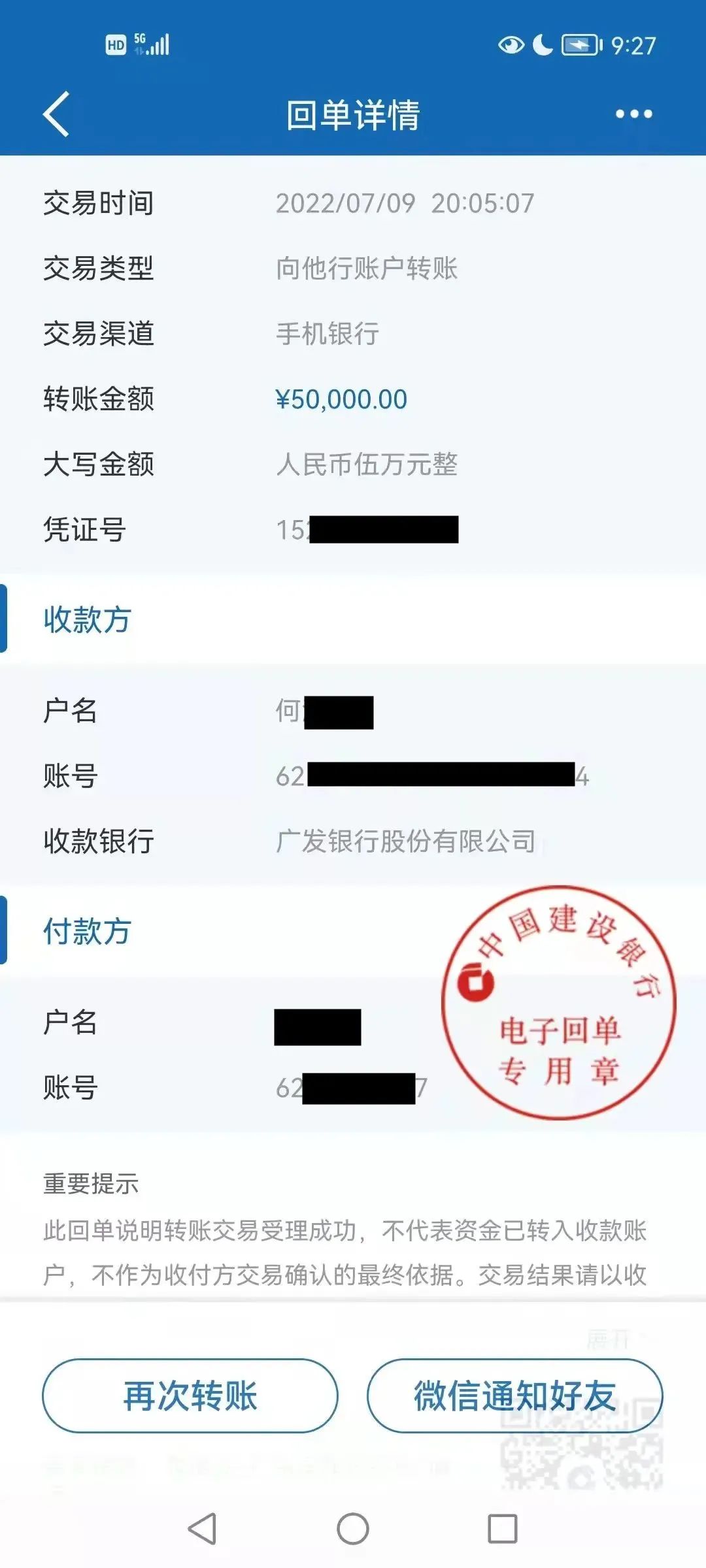Tap the 微信通知好友 button
Screen dimensions: 706x1568
(x=514, y=1396)
